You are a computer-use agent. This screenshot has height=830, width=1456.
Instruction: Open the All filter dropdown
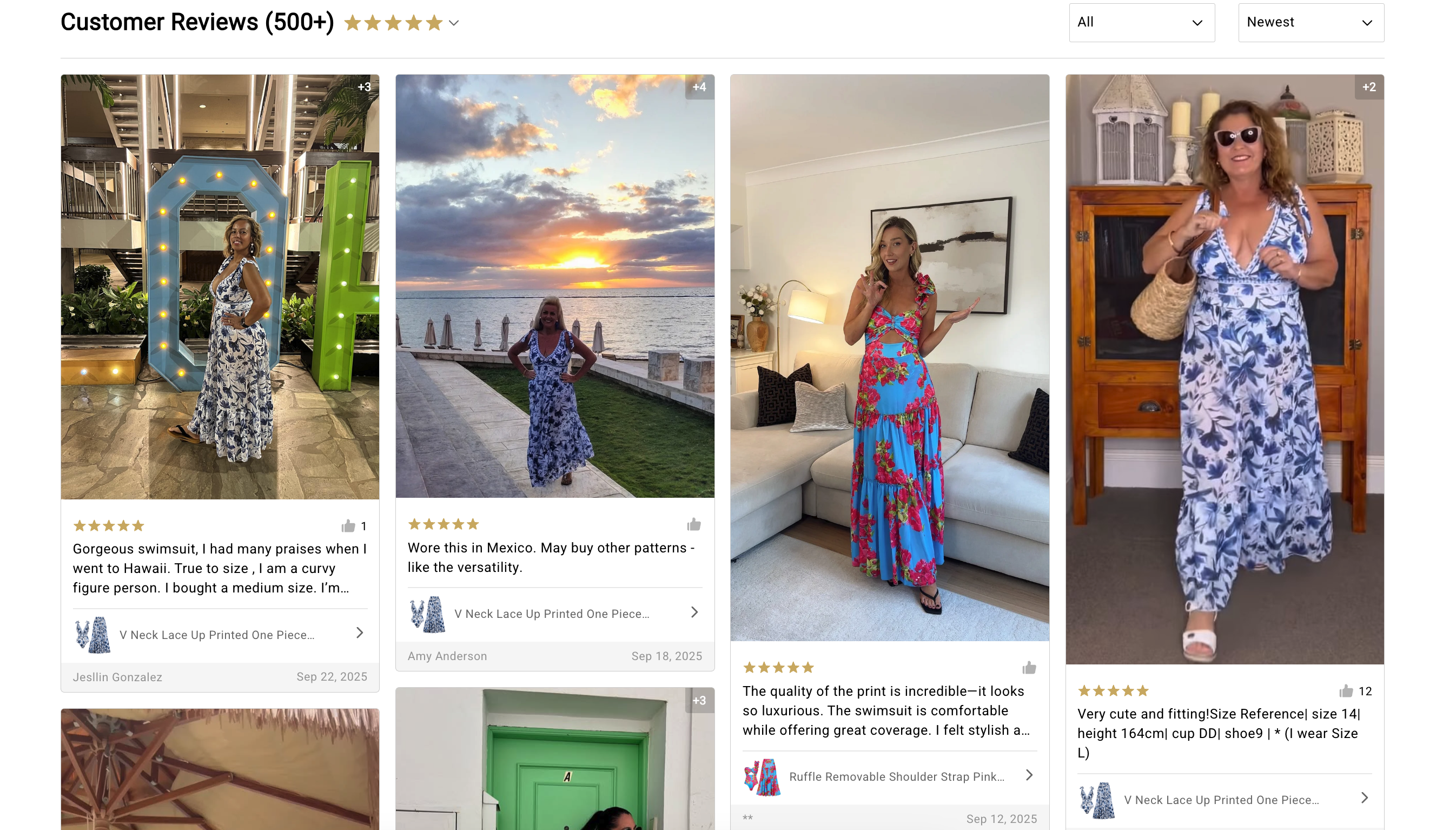(x=1141, y=22)
